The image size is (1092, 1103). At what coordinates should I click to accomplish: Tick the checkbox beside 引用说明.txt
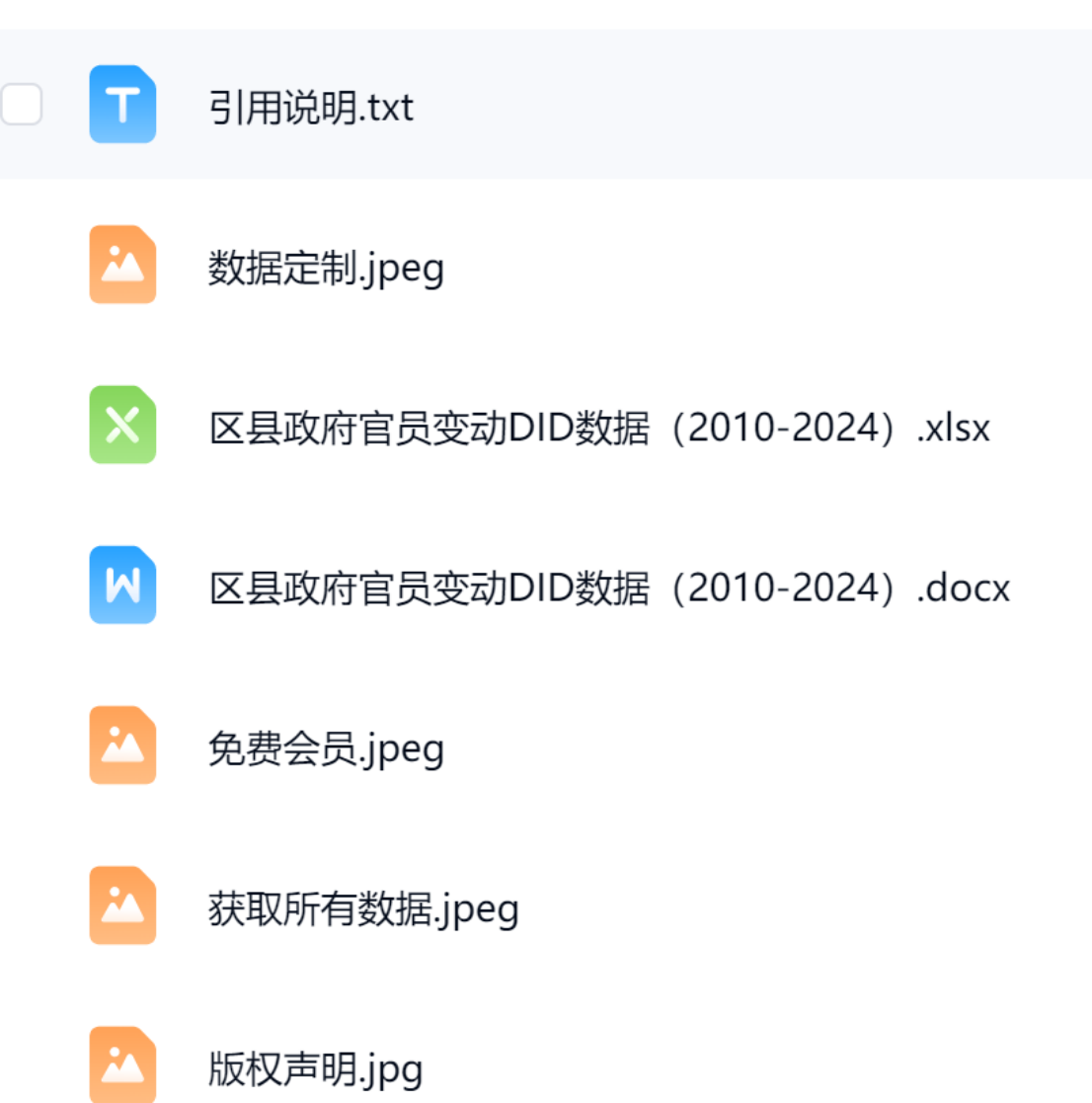[22, 105]
